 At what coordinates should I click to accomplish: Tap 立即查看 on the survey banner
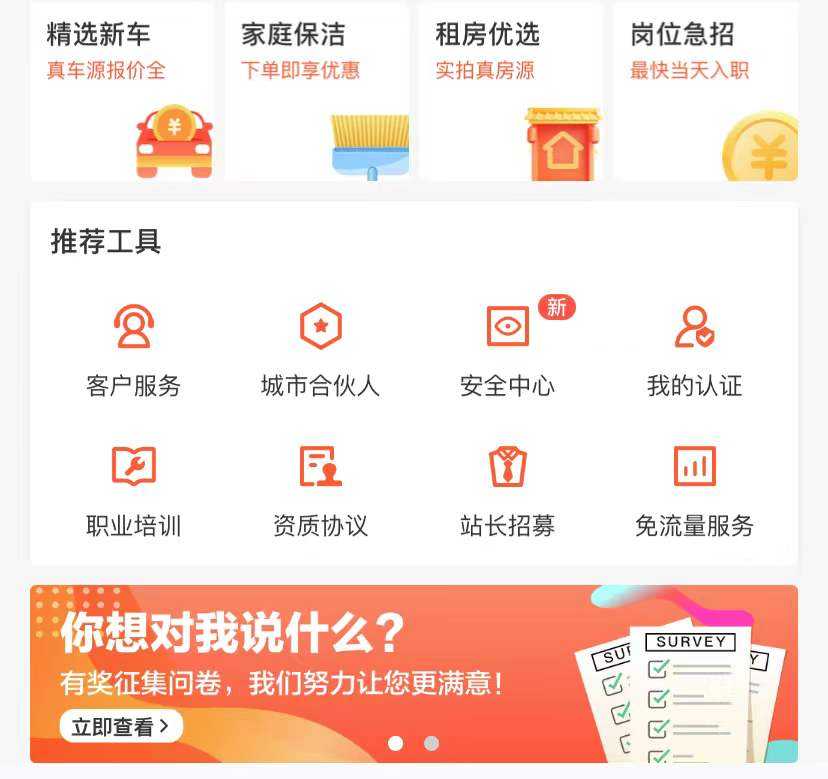(121, 726)
